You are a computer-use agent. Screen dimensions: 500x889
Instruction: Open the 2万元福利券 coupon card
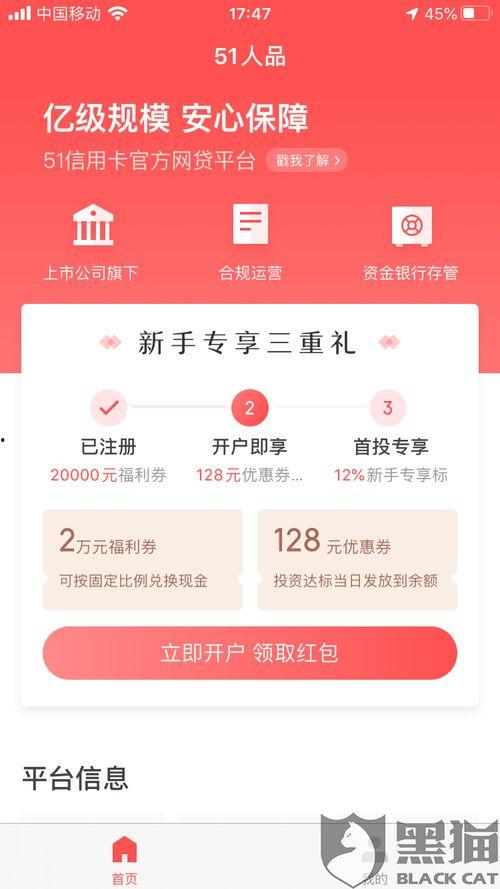(x=143, y=560)
